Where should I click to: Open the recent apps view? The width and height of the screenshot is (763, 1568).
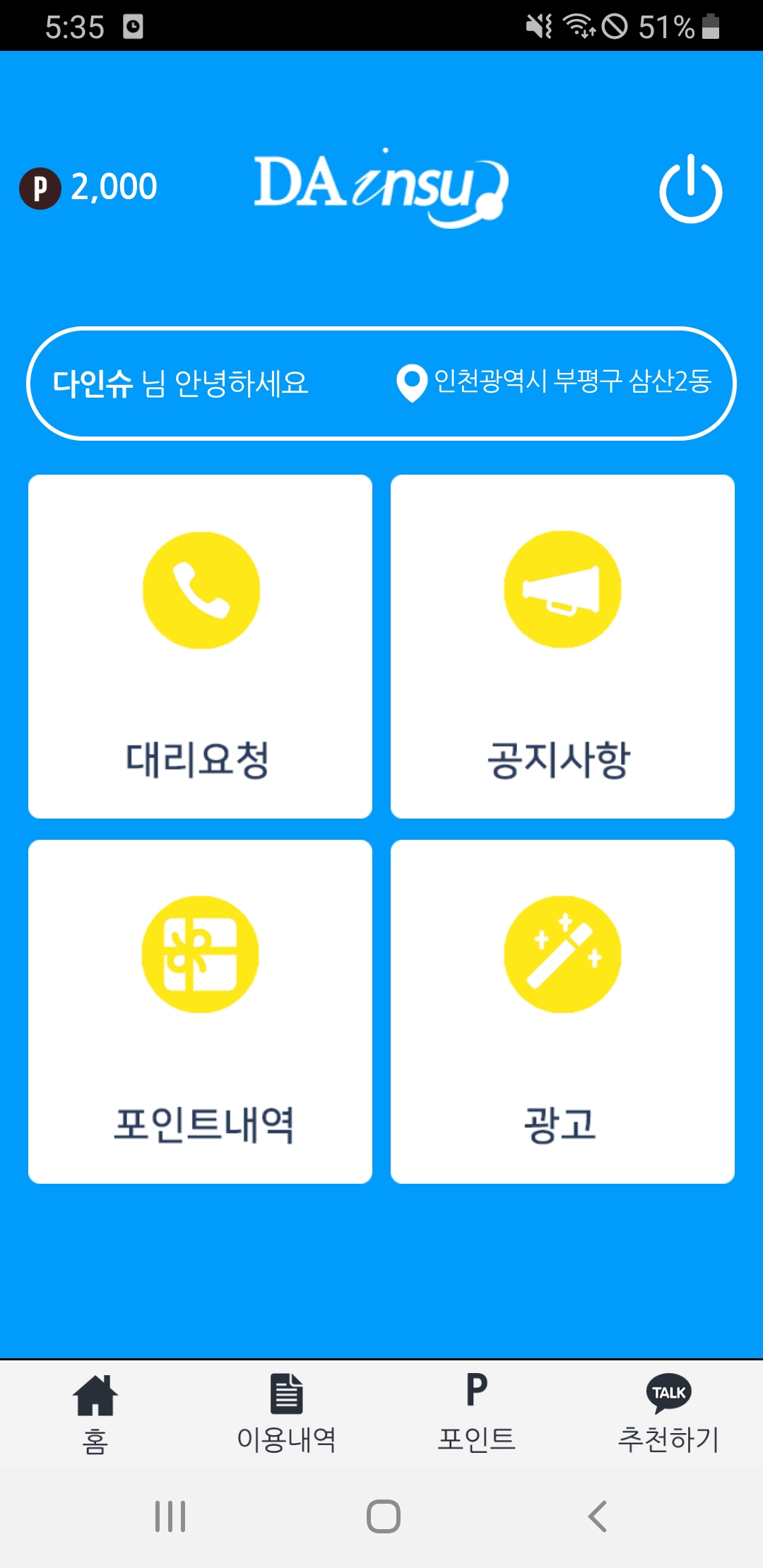(x=170, y=1516)
